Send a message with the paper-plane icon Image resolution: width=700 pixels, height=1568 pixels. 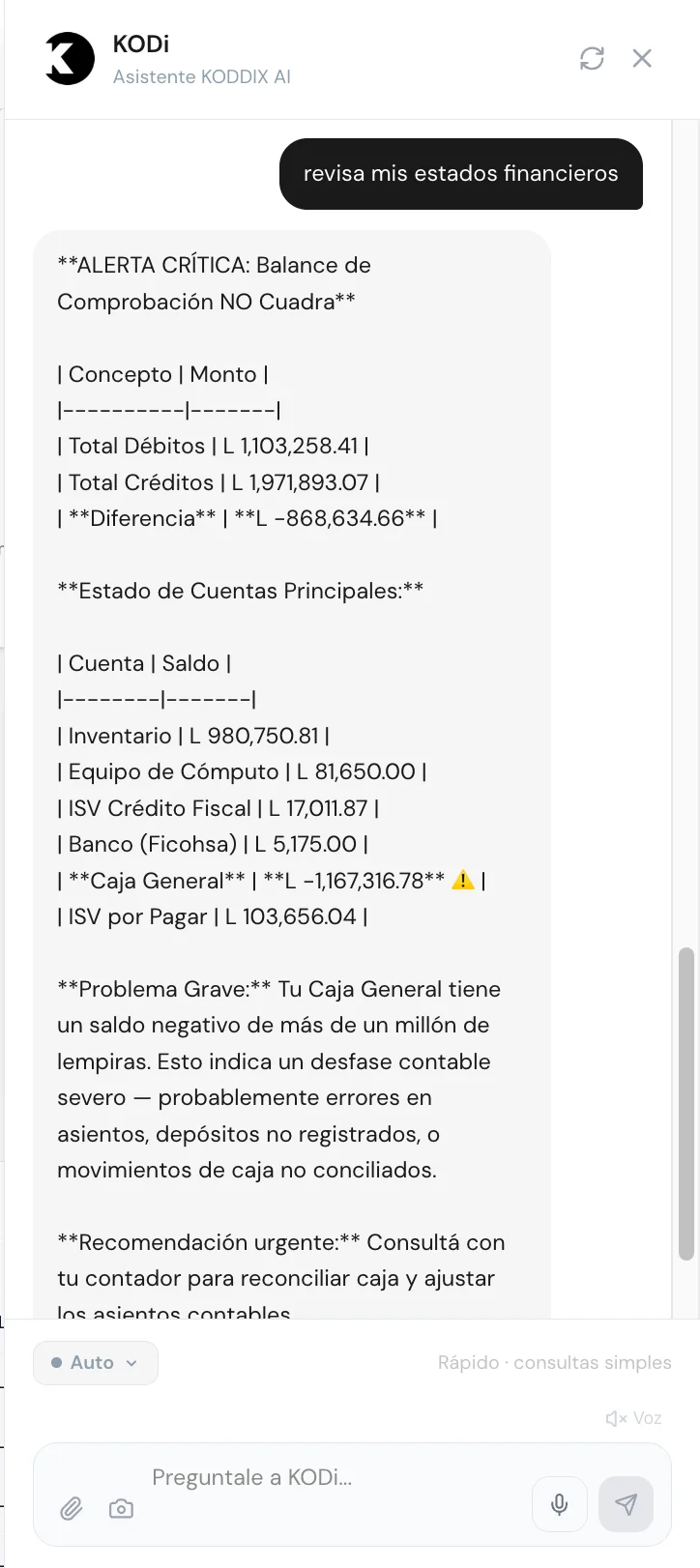coord(626,1503)
